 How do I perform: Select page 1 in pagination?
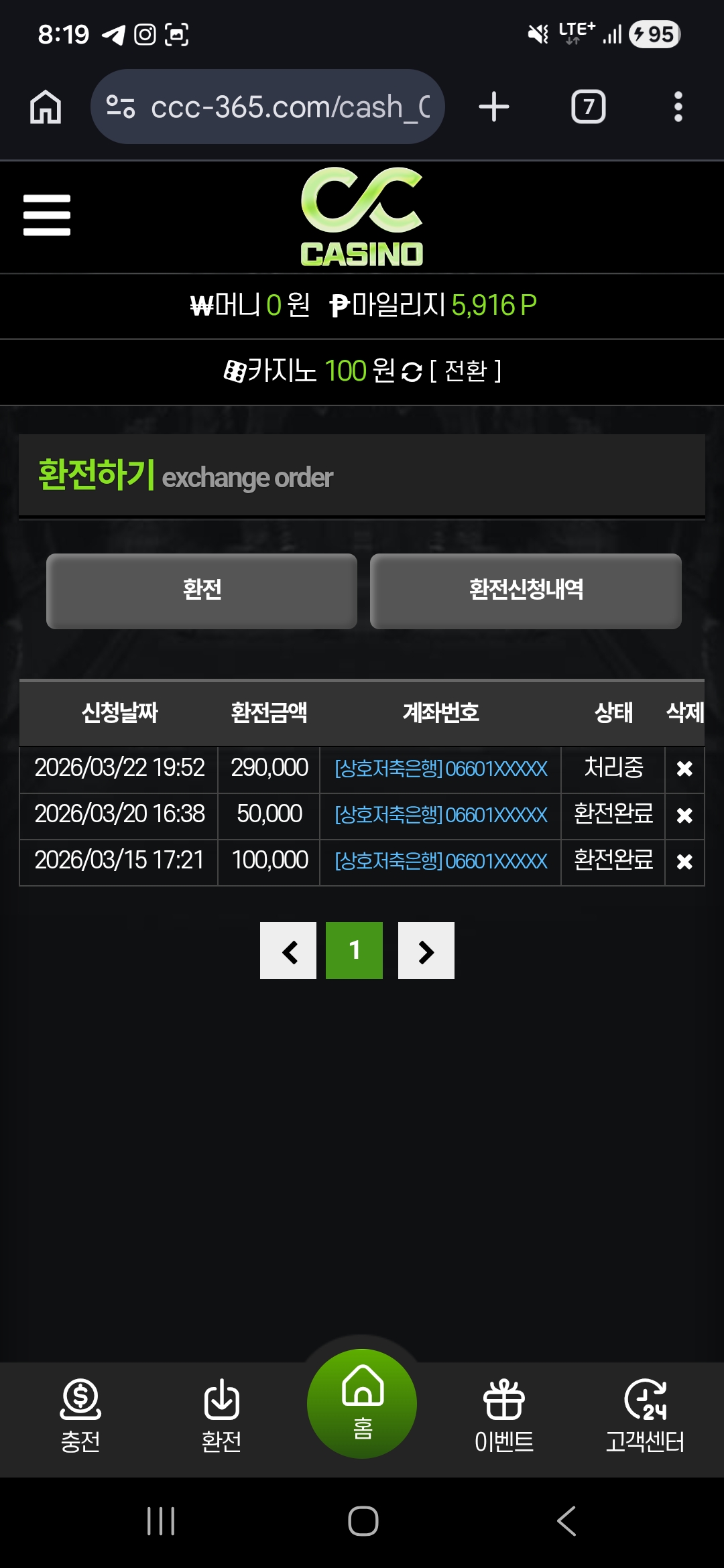click(x=354, y=950)
